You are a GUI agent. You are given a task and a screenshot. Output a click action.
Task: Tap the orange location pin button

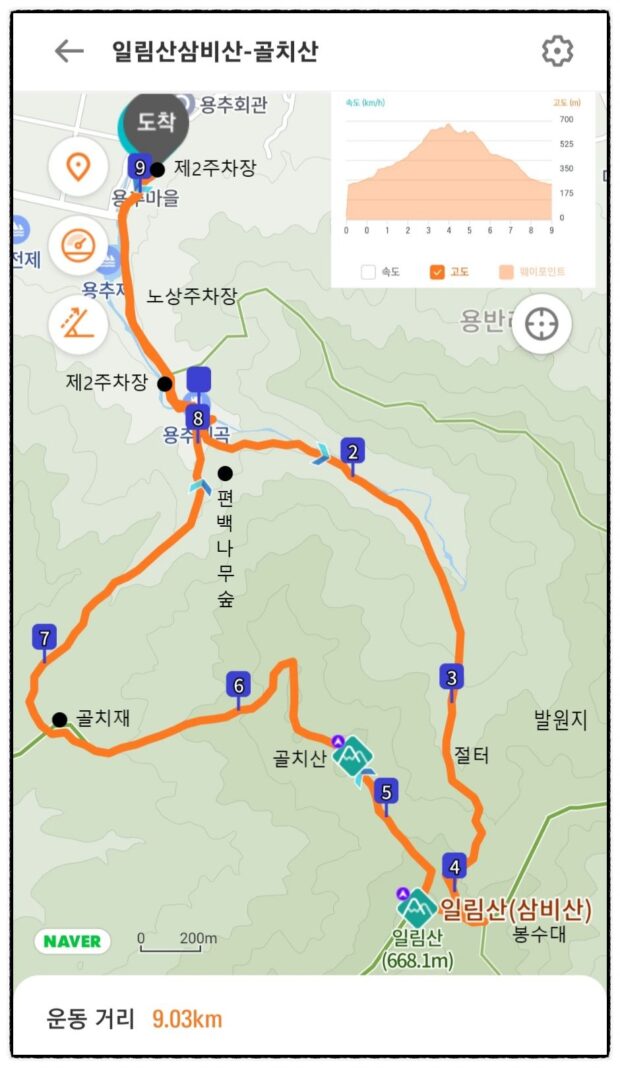[78, 166]
